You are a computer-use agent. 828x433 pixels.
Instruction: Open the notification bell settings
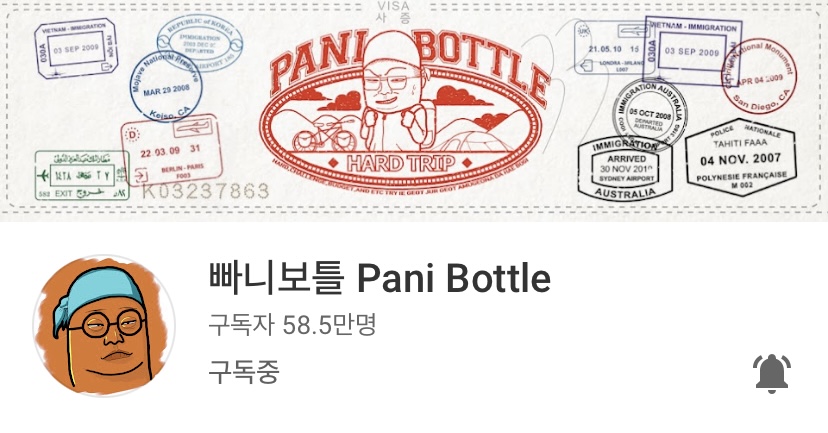(771, 373)
